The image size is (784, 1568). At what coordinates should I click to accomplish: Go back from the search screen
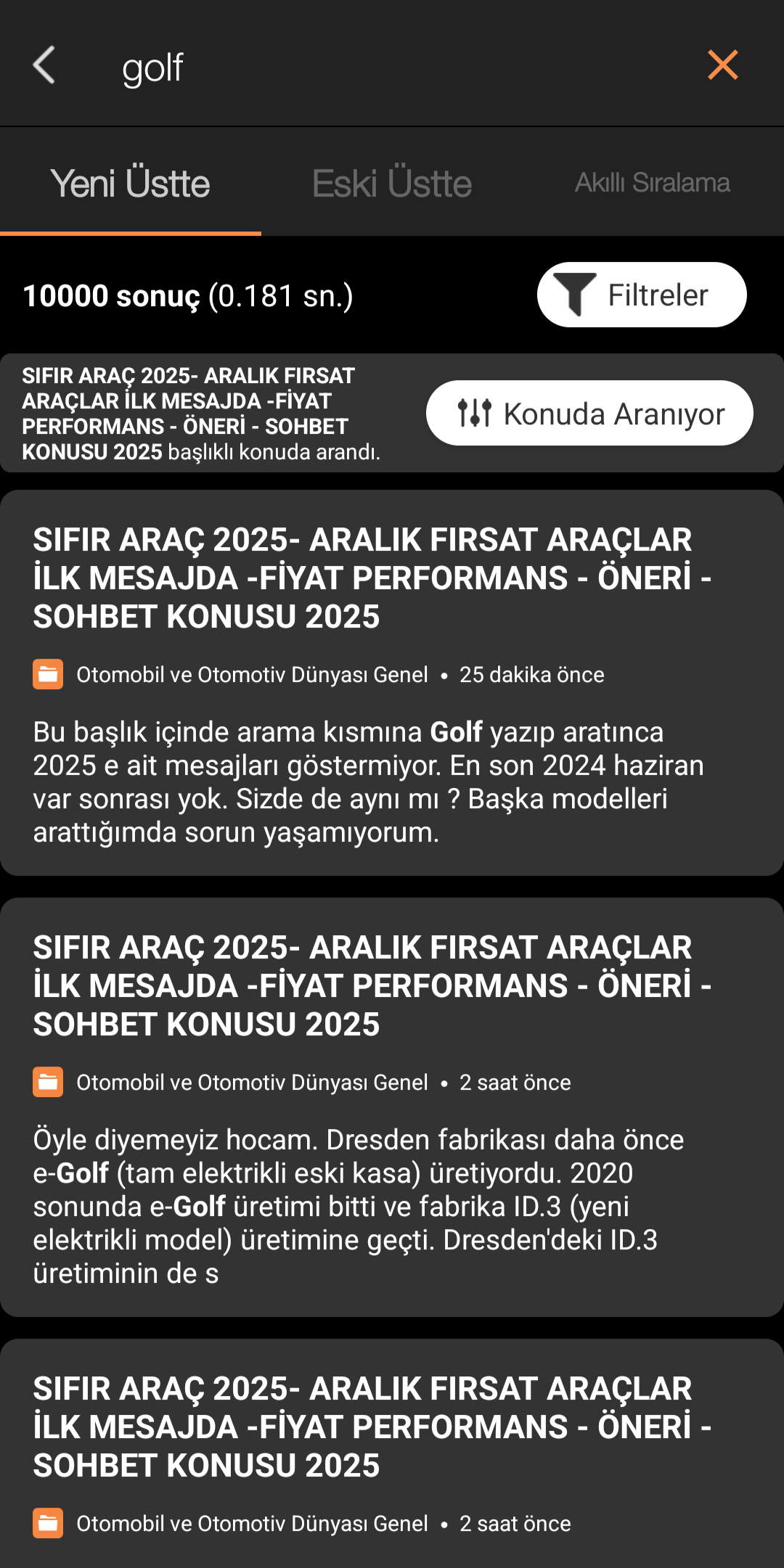coord(44,65)
